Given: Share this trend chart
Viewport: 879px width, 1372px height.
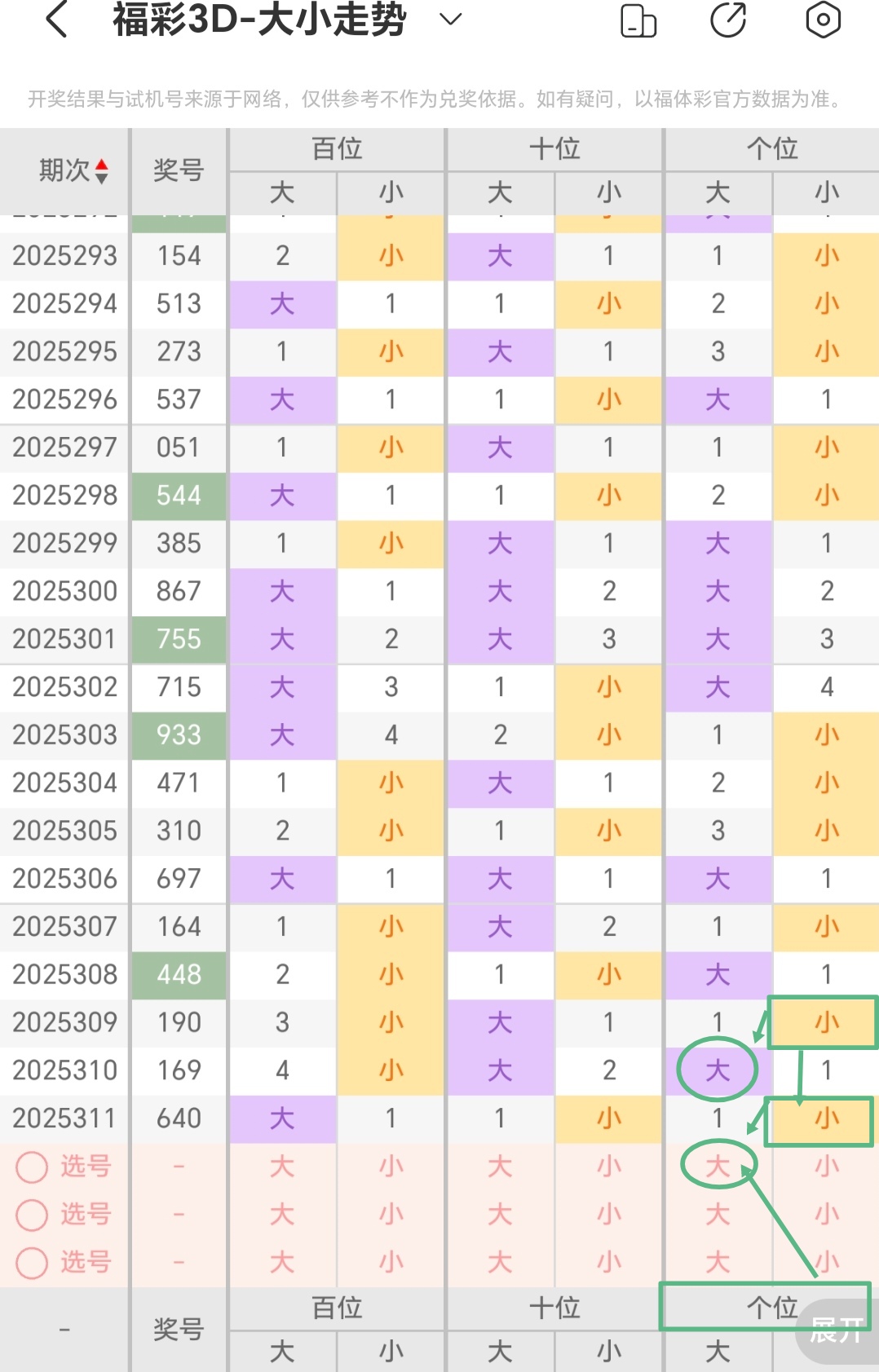Looking at the screenshot, I should 728,20.
